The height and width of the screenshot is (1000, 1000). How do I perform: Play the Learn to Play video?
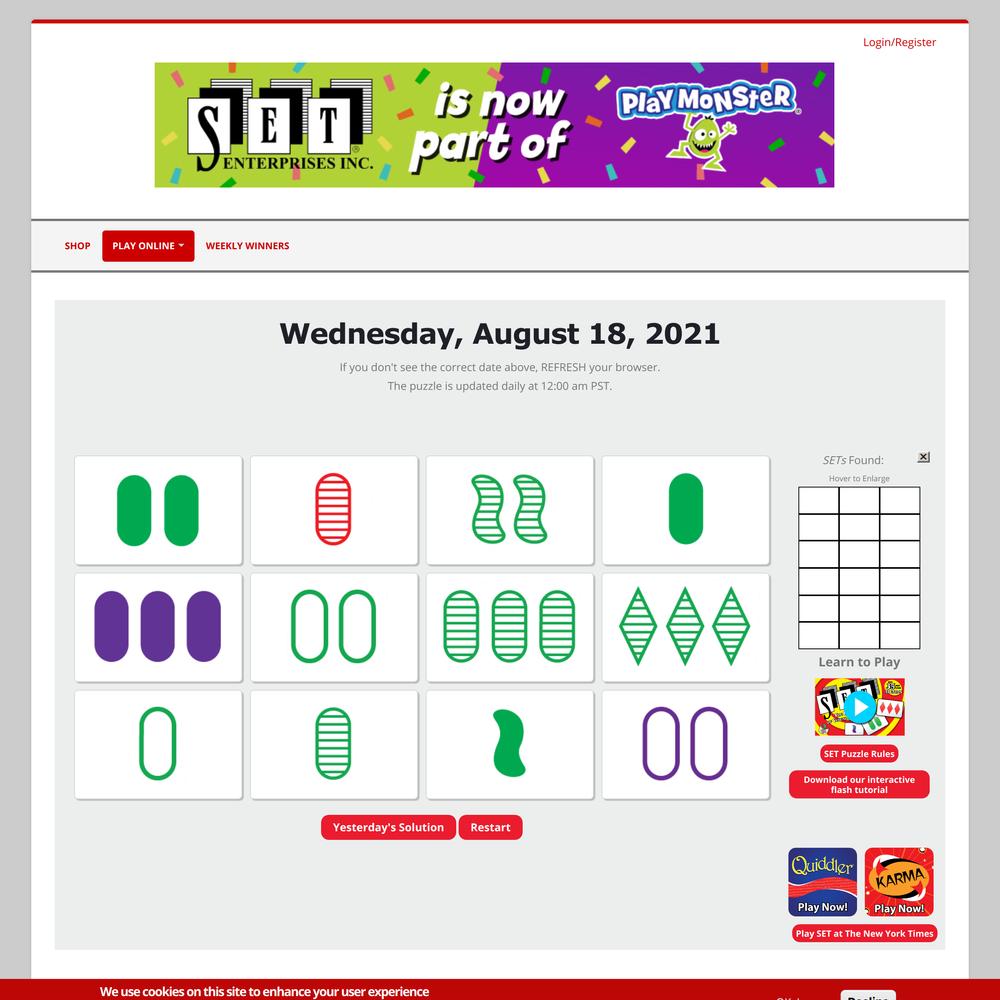pyautogui.click(x=859, y=707)
